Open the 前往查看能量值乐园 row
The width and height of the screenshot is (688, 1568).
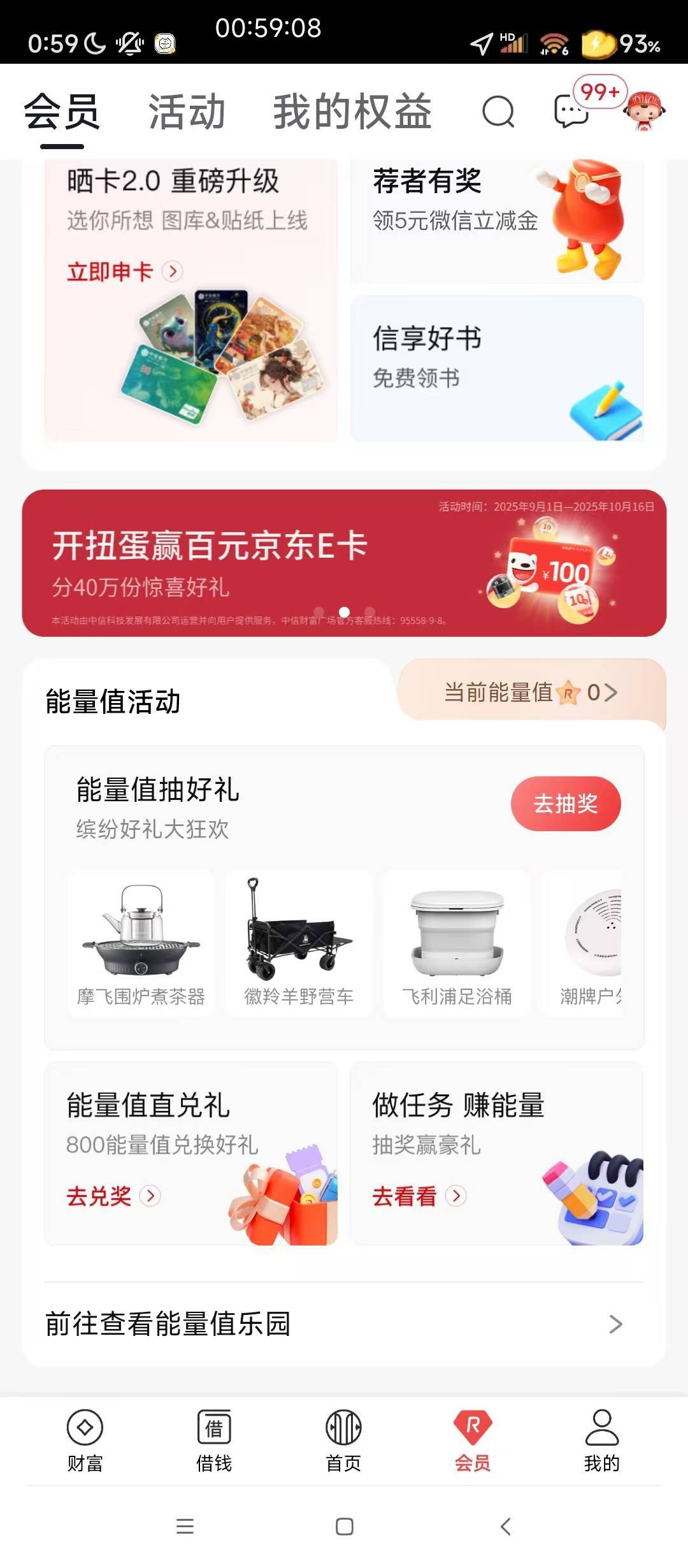tap(344, 1324)
